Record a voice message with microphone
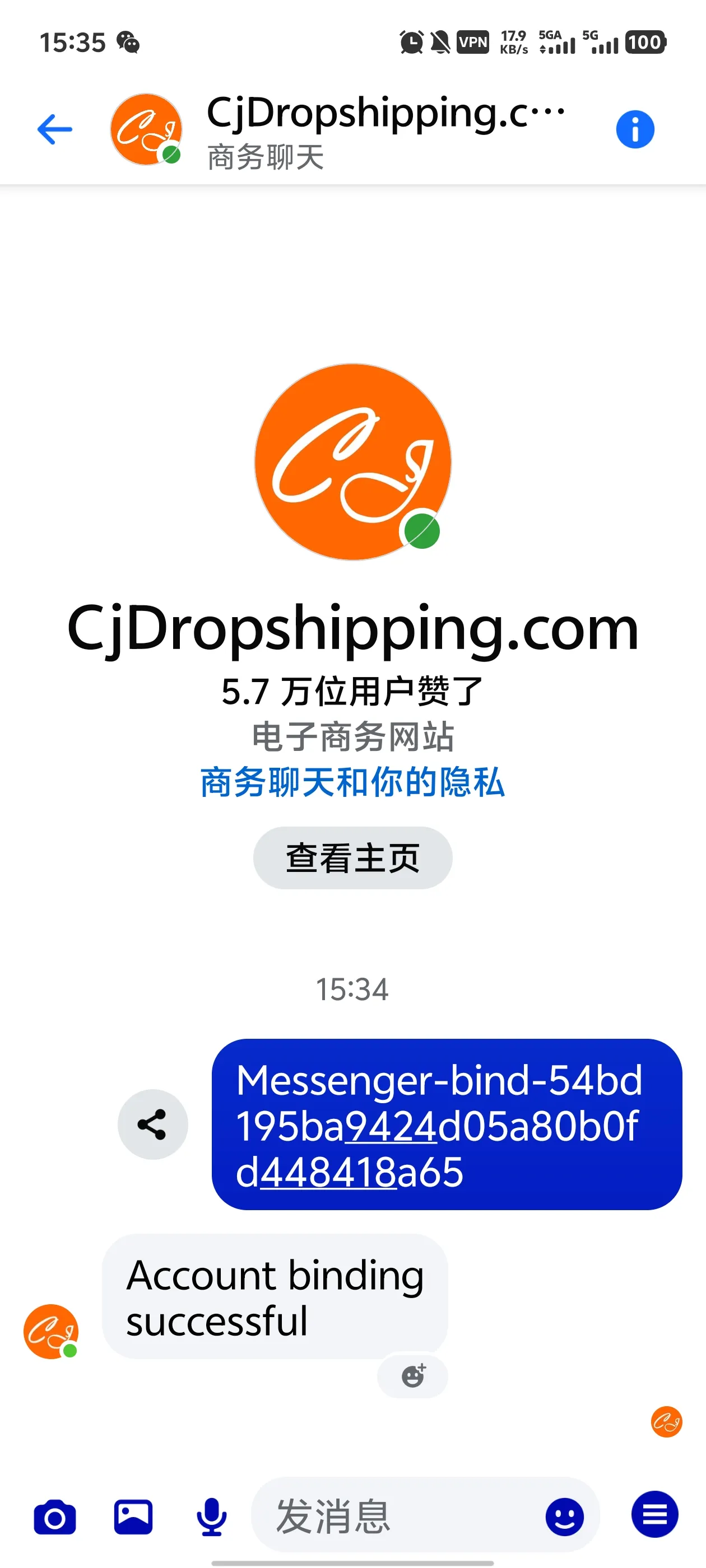706x1568 pixels. click(211, 1517)
